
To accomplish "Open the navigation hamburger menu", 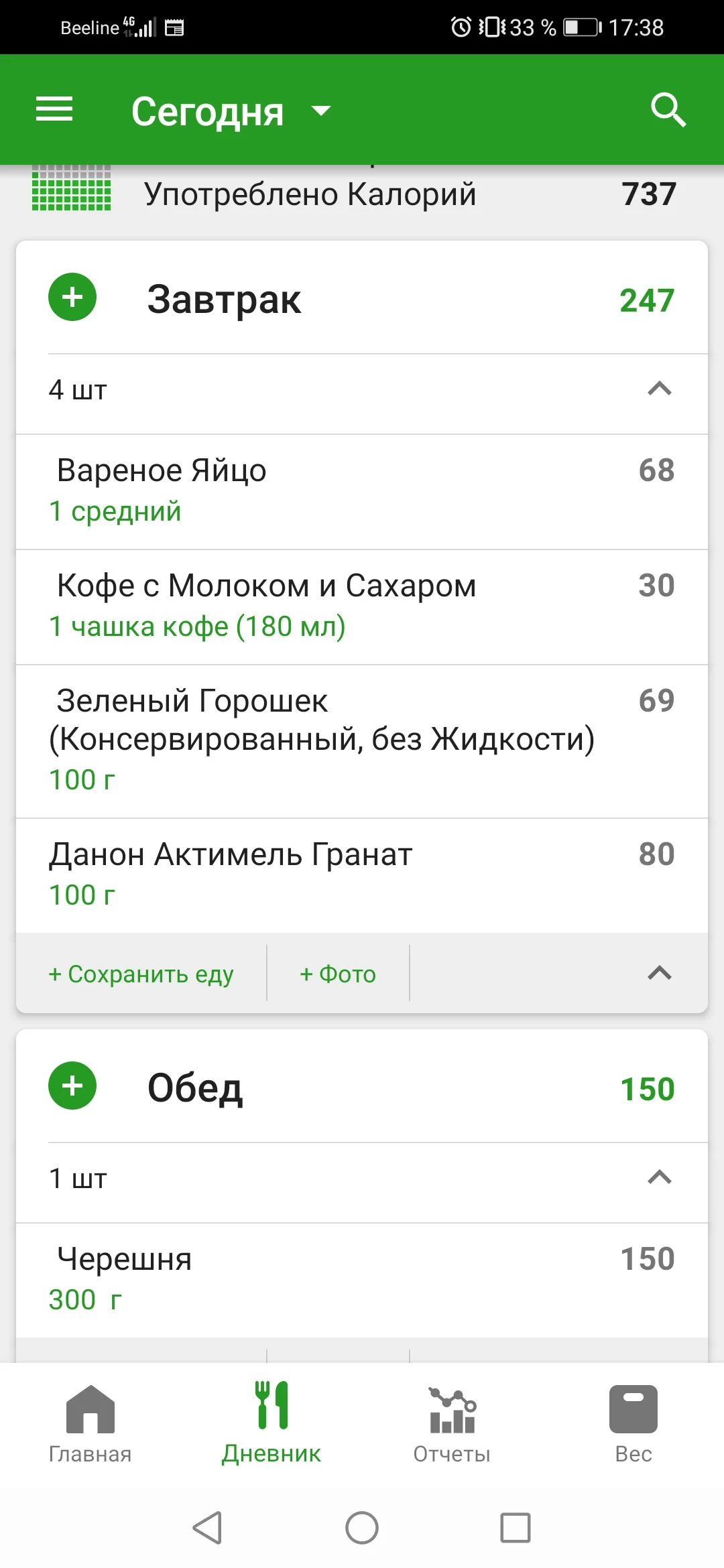I will pyautogui.click(x=54, y=109).
